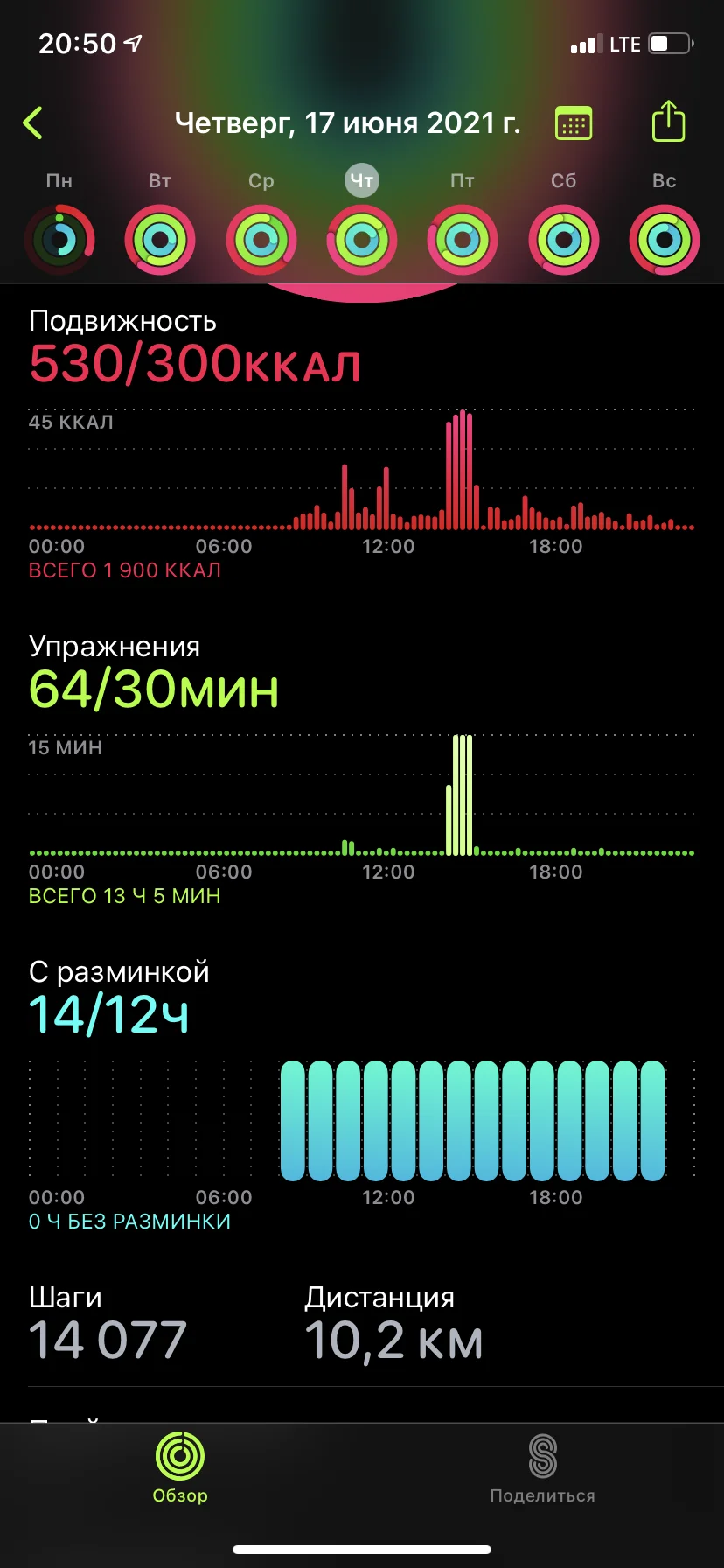Select Friday's activity rings
The image size is (724, 1568).
[463, 239]
